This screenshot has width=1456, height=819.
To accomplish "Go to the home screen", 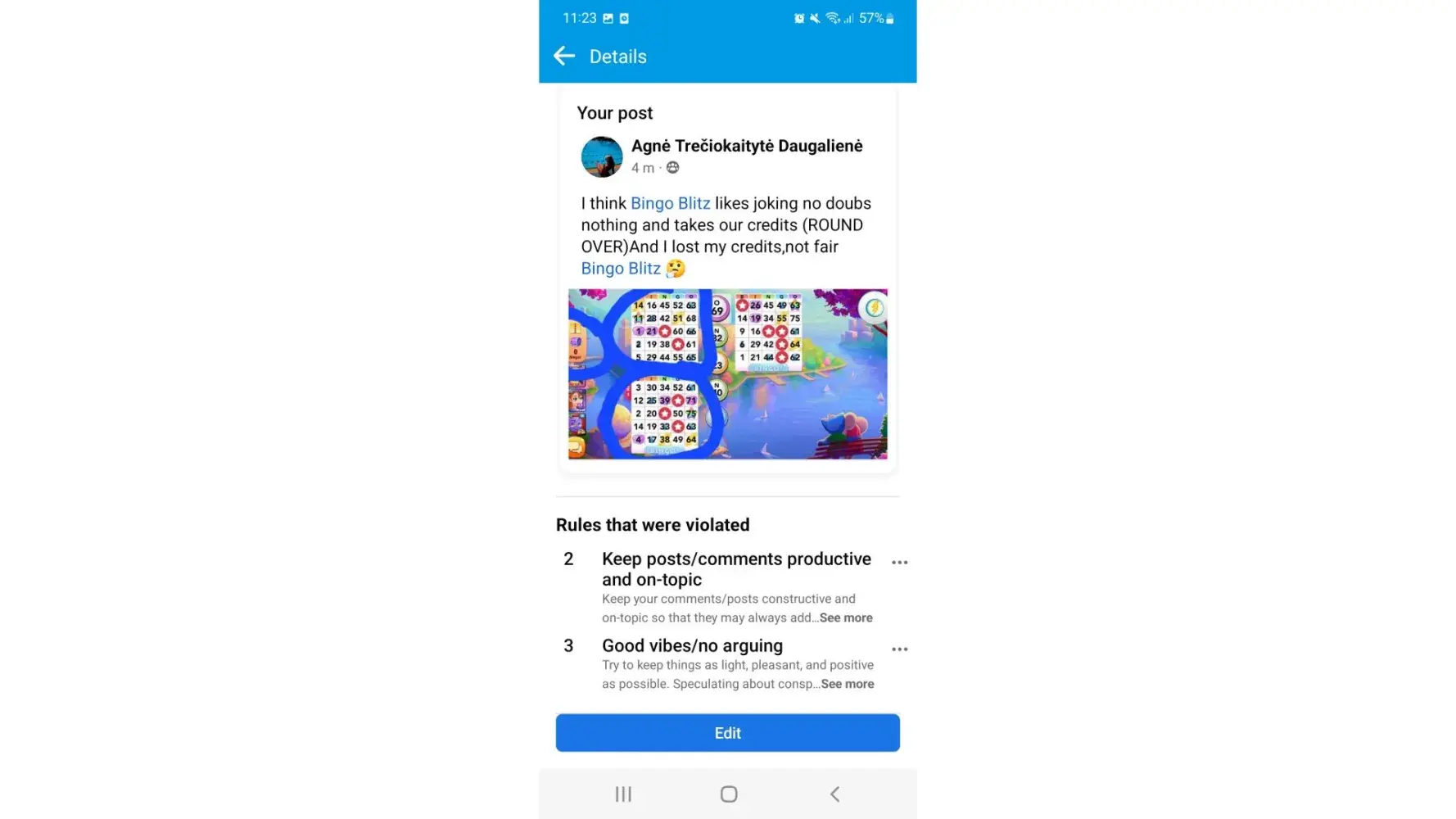I will [x=728, y=794].
